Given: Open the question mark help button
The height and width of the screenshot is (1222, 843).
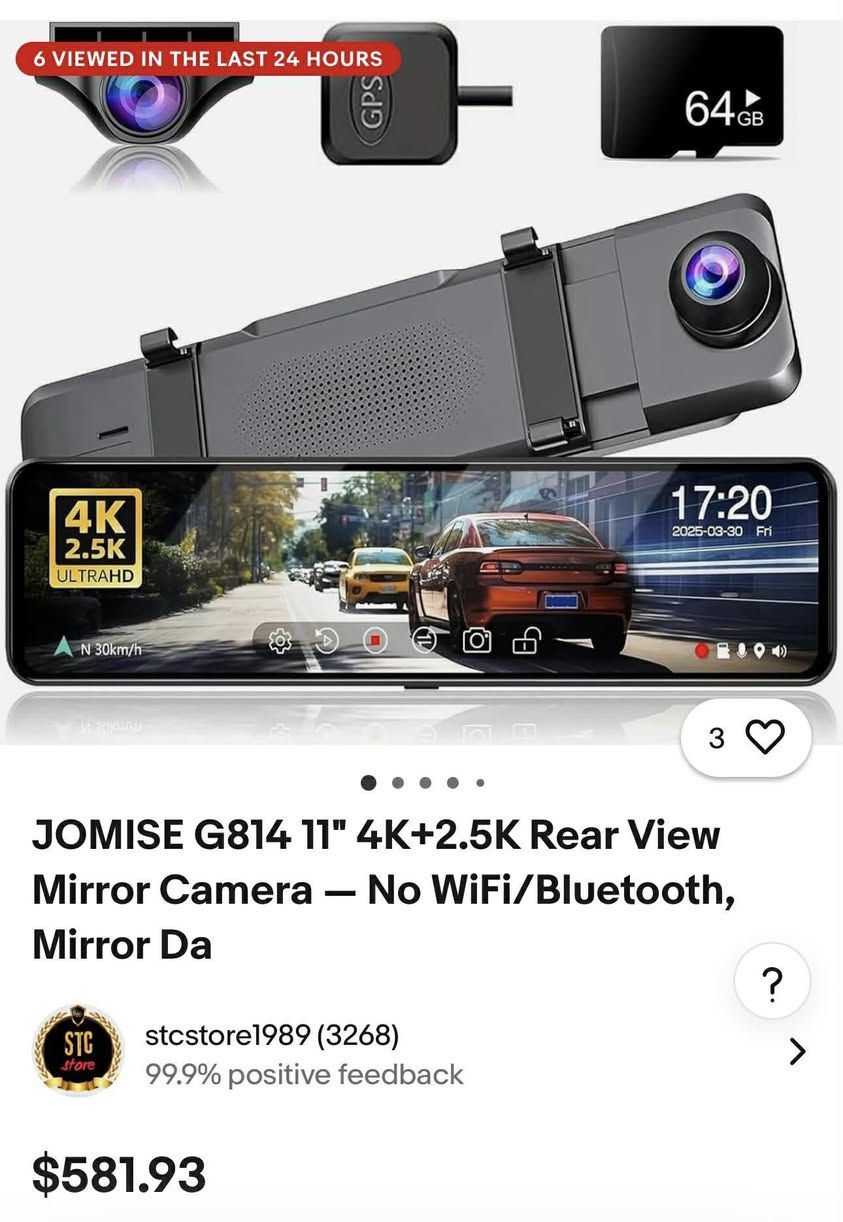Looking at the screenshot, I should click(x=771, y=985).
